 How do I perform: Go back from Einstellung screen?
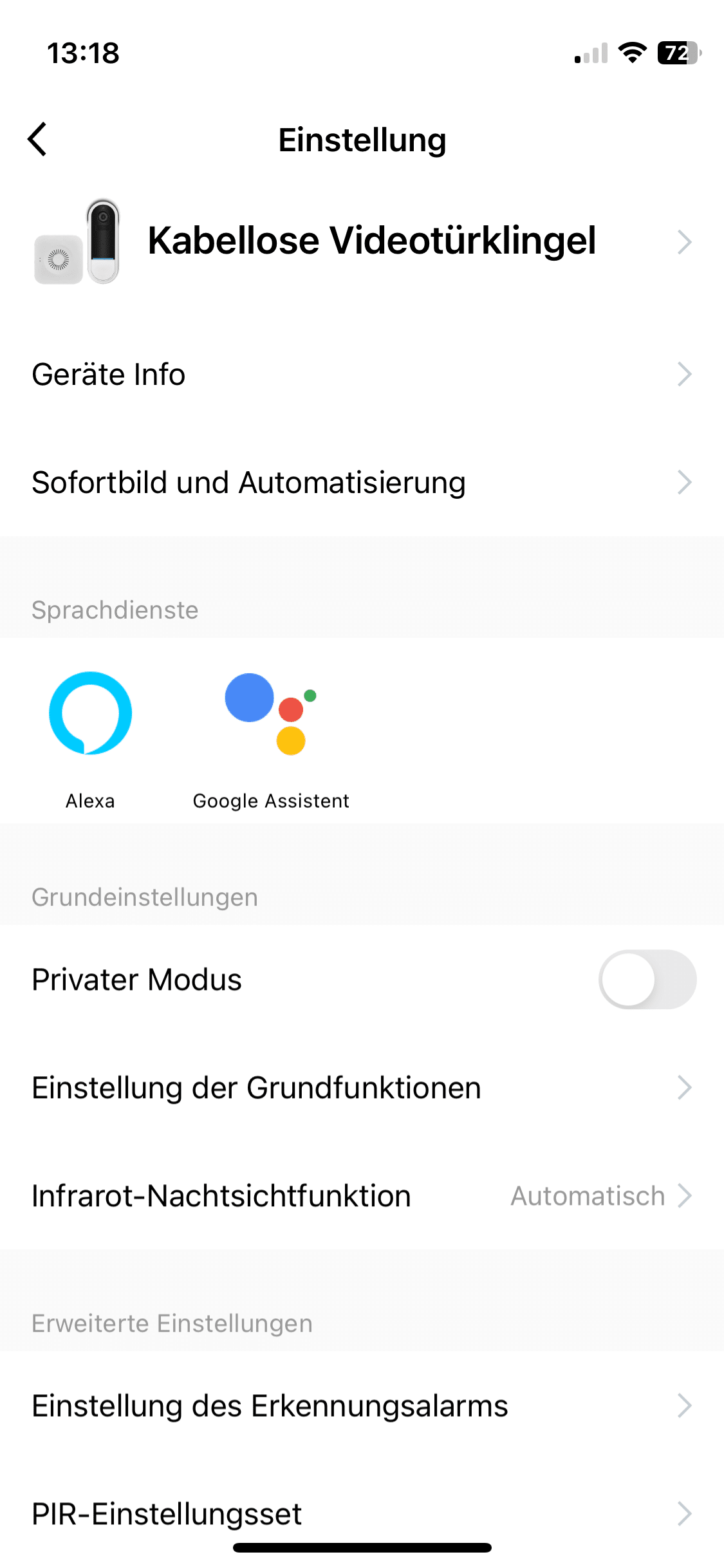click(38, 139)
